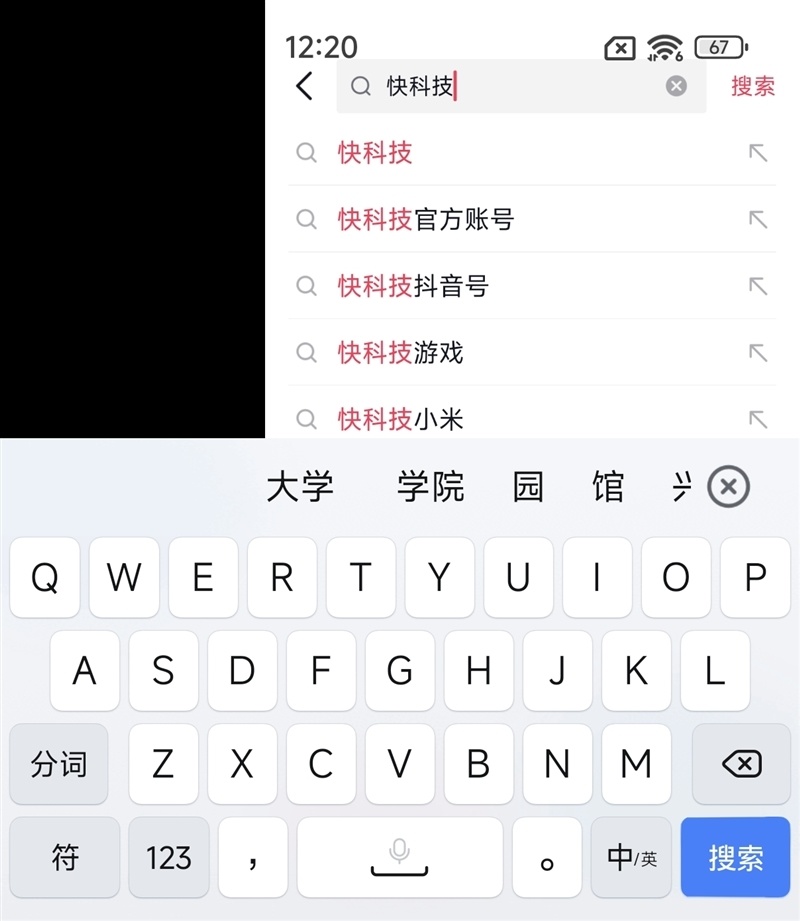The width and height of the screenshot is (800, 921).
Task: Tap the microphone key on the keyboard
Action: click(x=400, y=857)
